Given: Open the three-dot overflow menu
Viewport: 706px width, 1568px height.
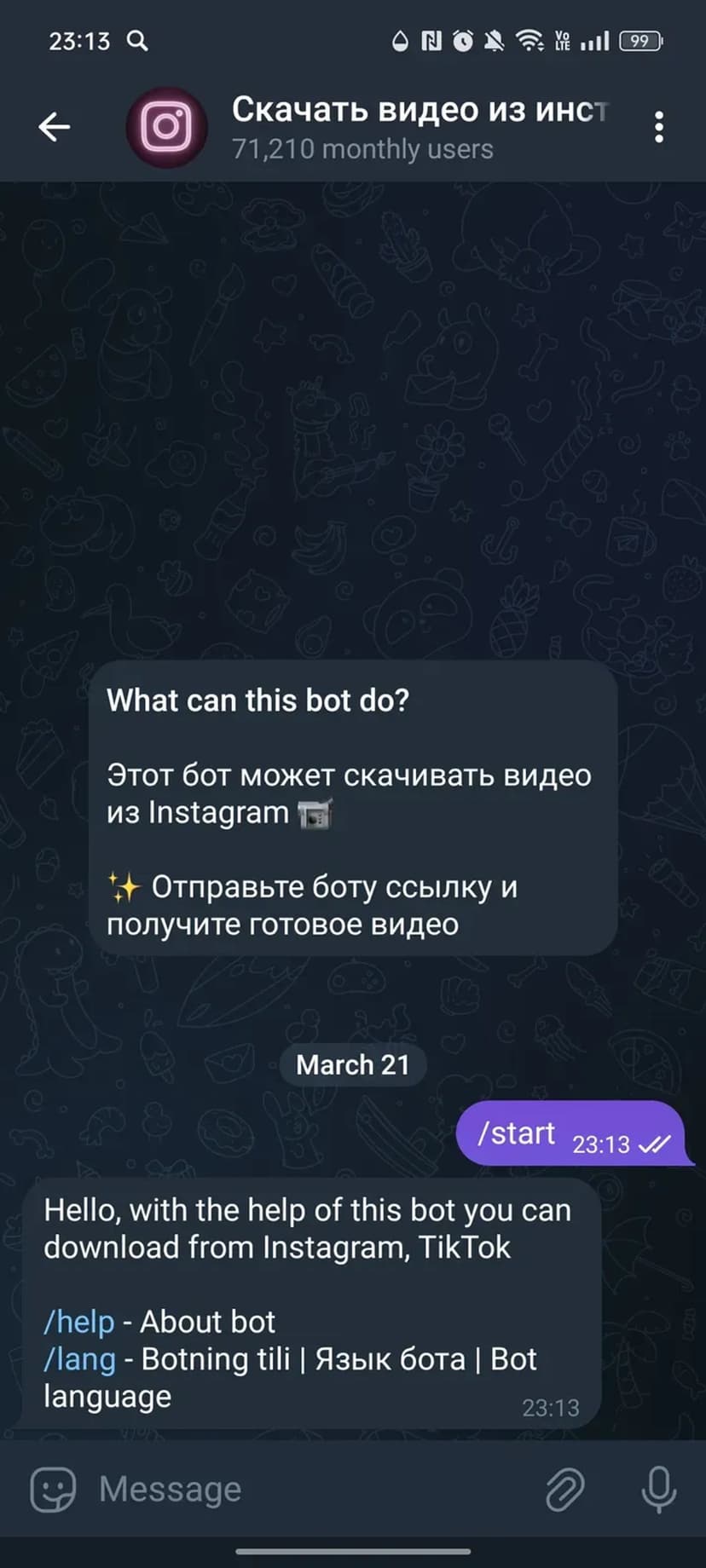Looking at the screenshot, I should click(x=658, y=127).
